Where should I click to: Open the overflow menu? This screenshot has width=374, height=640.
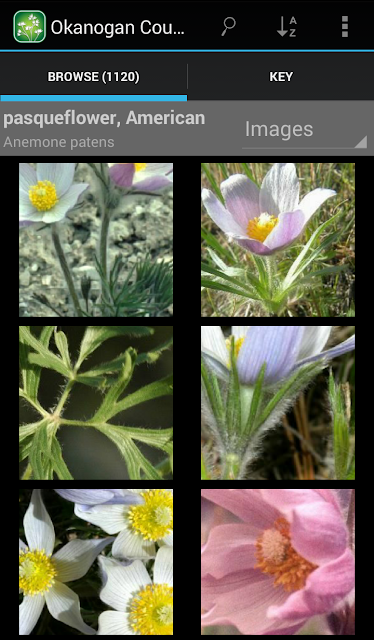345,27
